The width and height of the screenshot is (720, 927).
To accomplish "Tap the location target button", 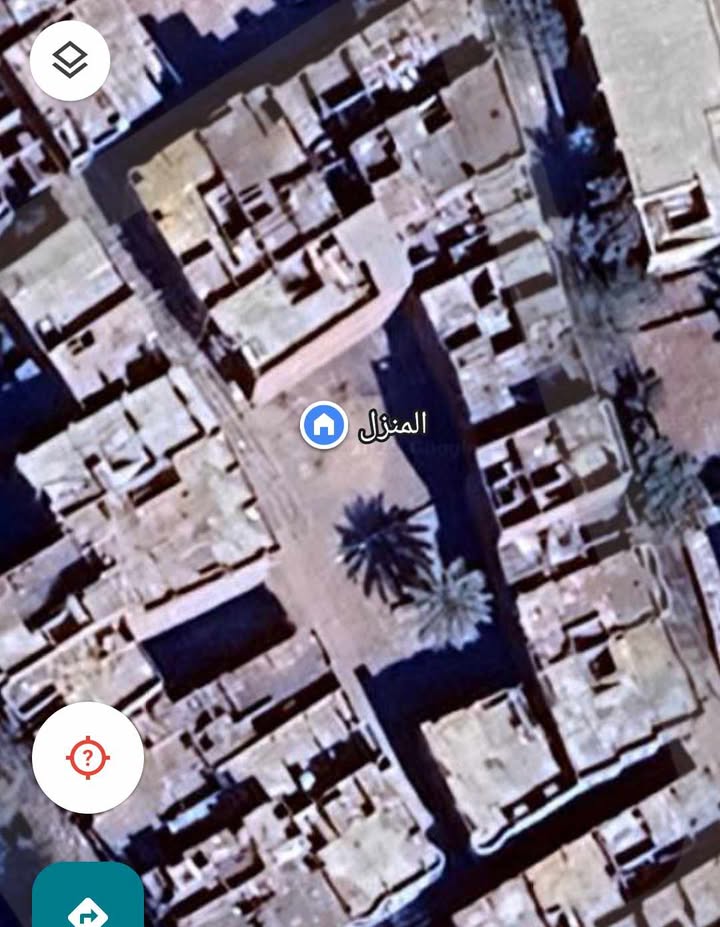I will coord(88,758).
